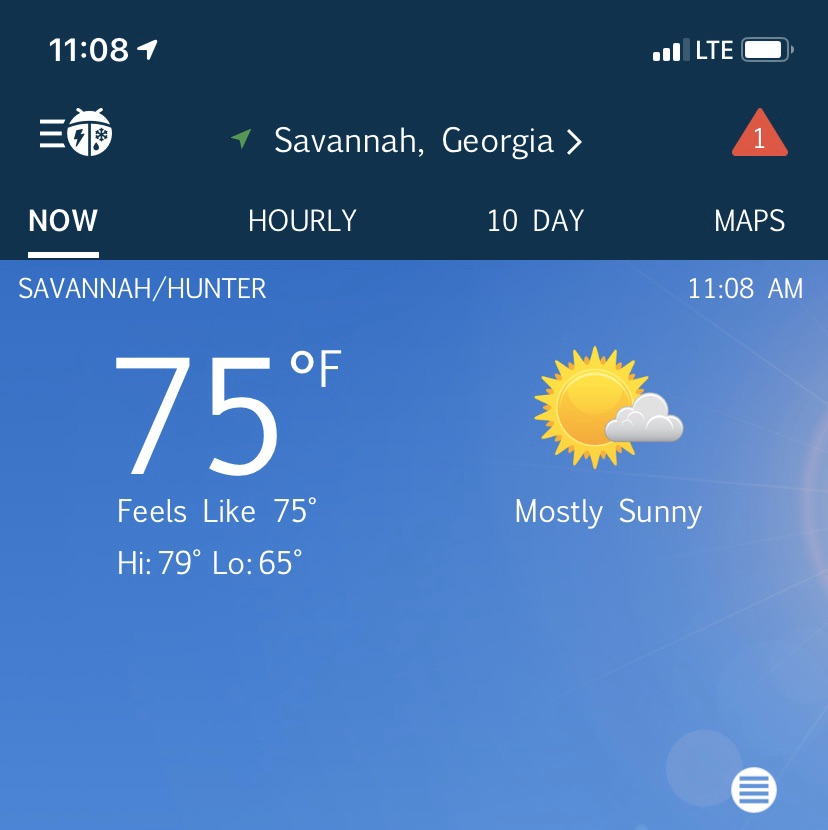Tap the round striped layers button
The image size is (828, 830).
754,790
